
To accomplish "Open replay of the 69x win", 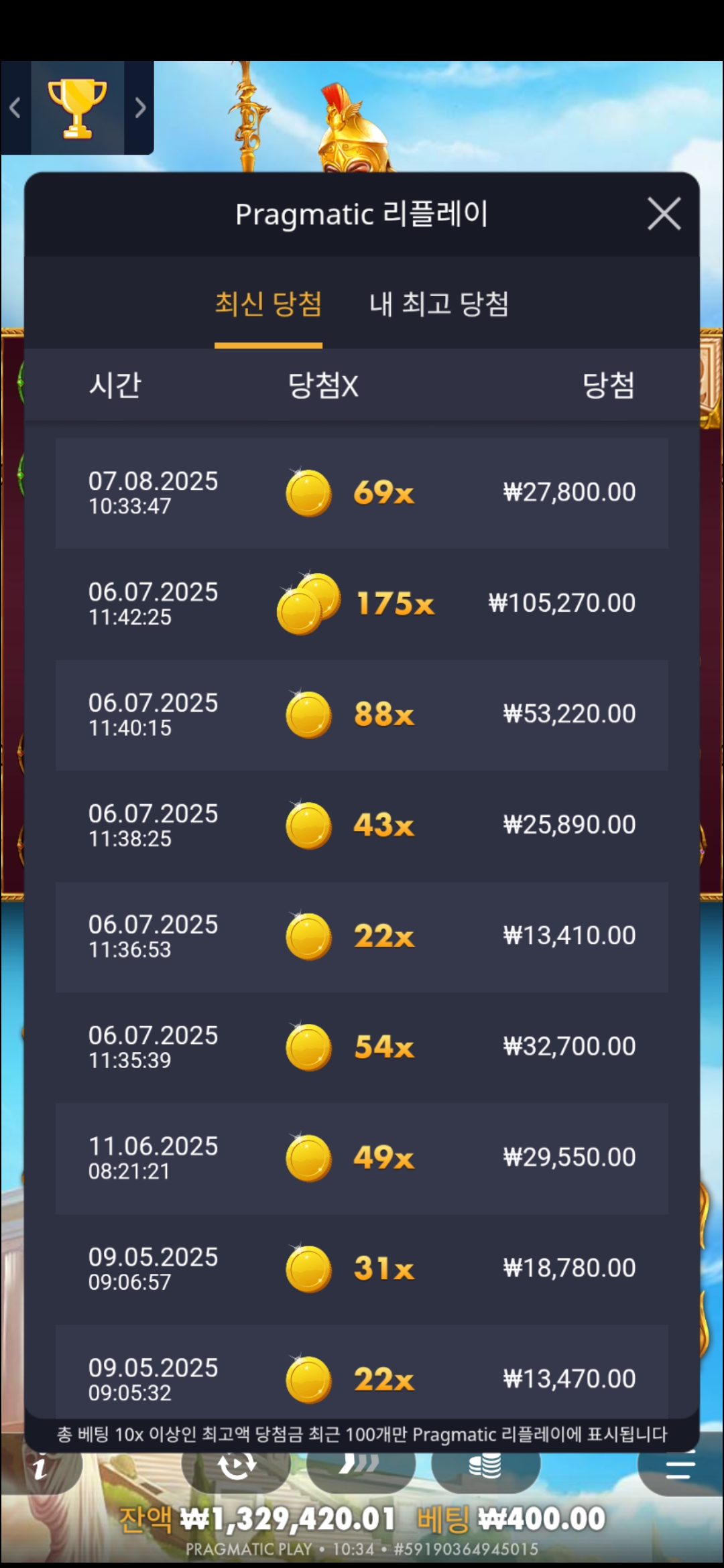I will point(362,493).
